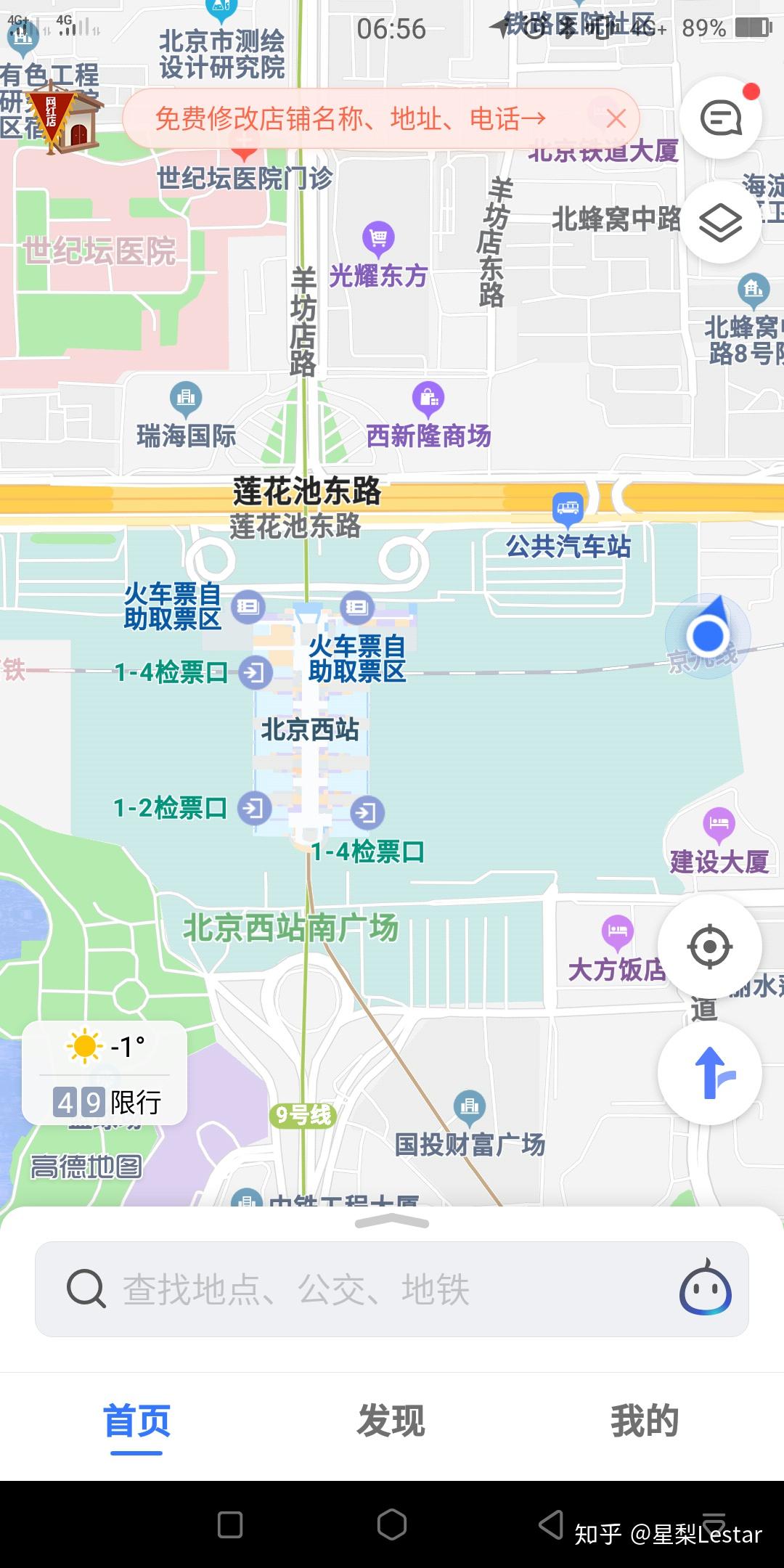
Task: Select the 大方饭店 hotel marker
Action: point(617,932)
